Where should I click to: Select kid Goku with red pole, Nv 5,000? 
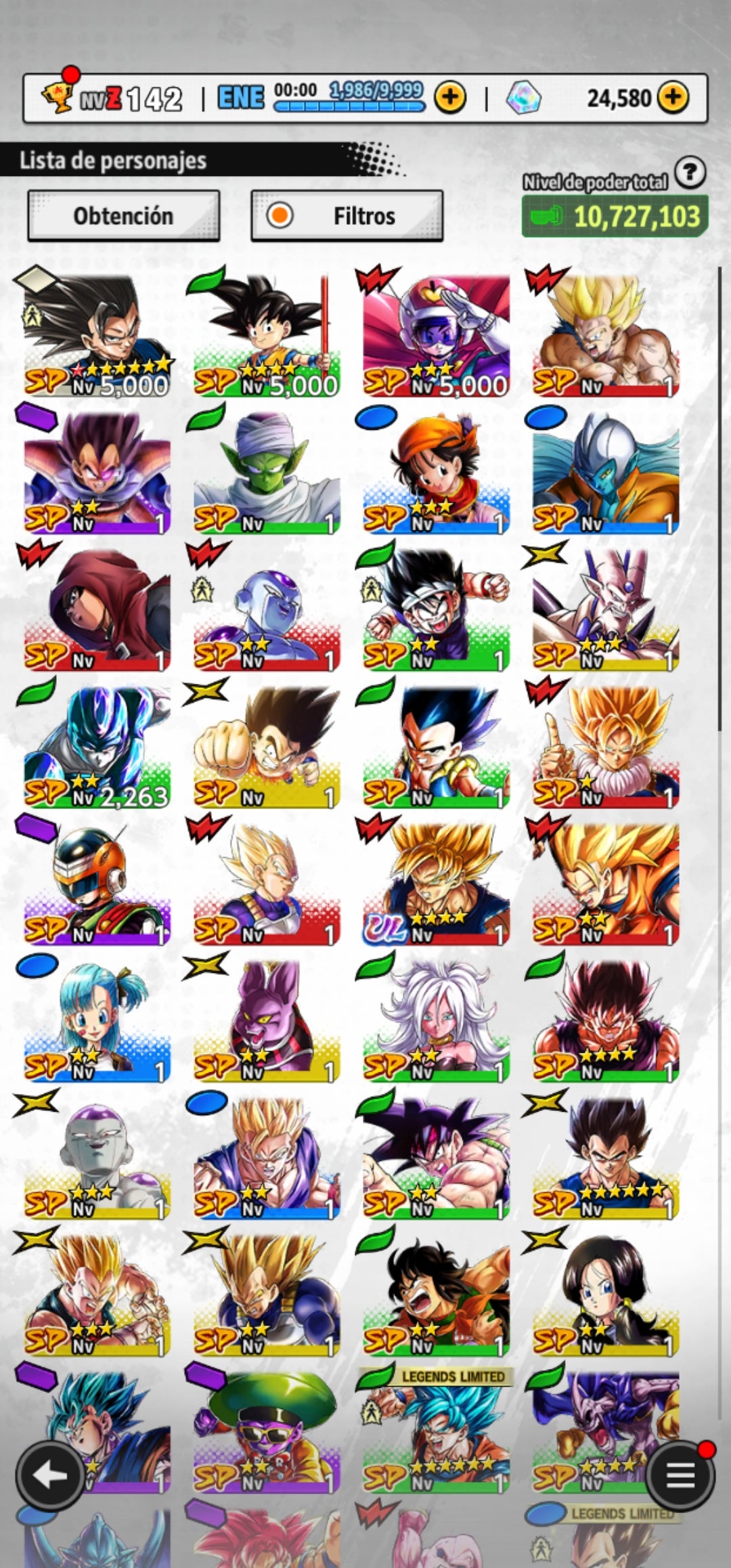(266, 335)
